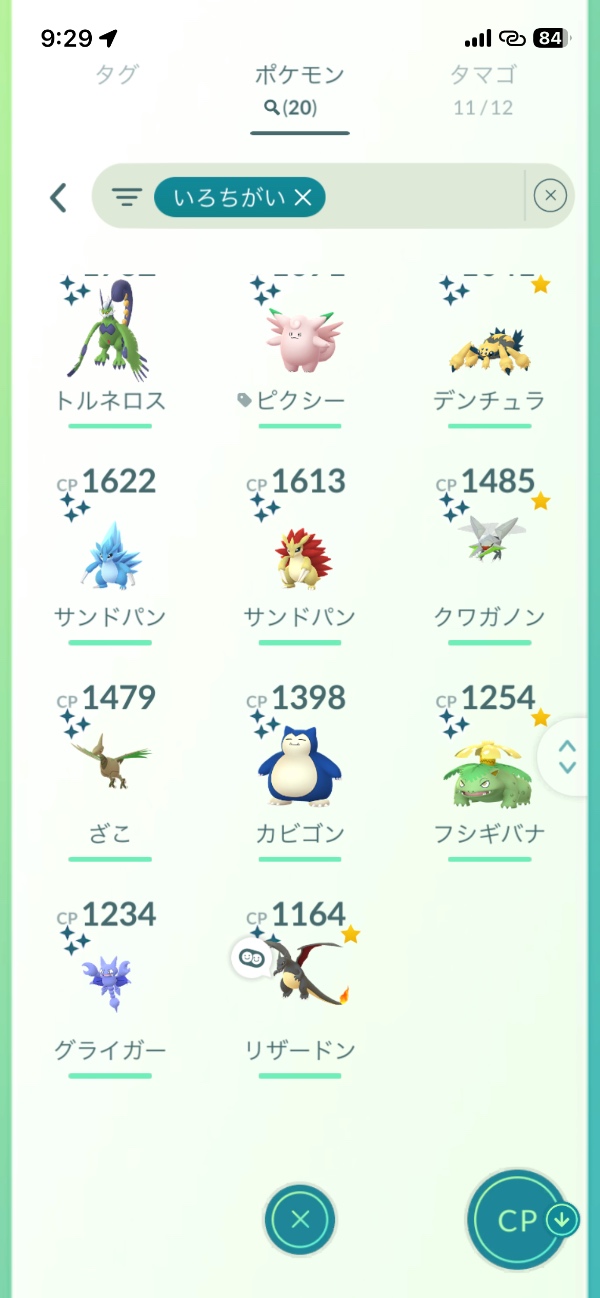Switch to the タマゴ tab
This screenshot has height=1298, width=600.
pyautogui.click(x=483, y=75)
